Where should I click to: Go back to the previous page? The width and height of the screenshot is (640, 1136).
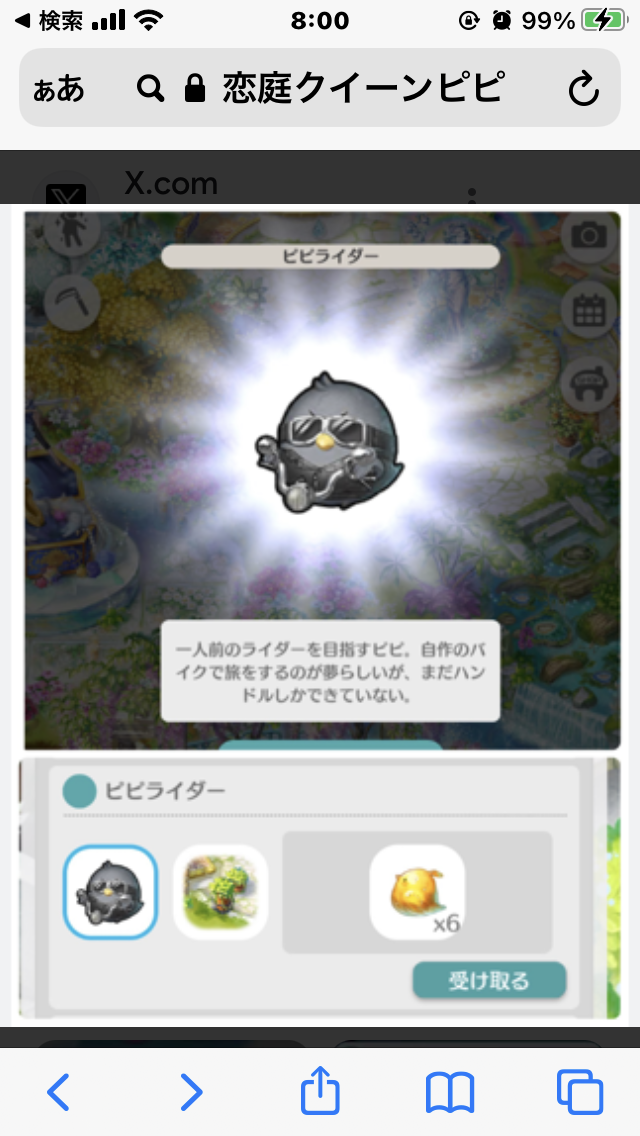point(59,1092)
